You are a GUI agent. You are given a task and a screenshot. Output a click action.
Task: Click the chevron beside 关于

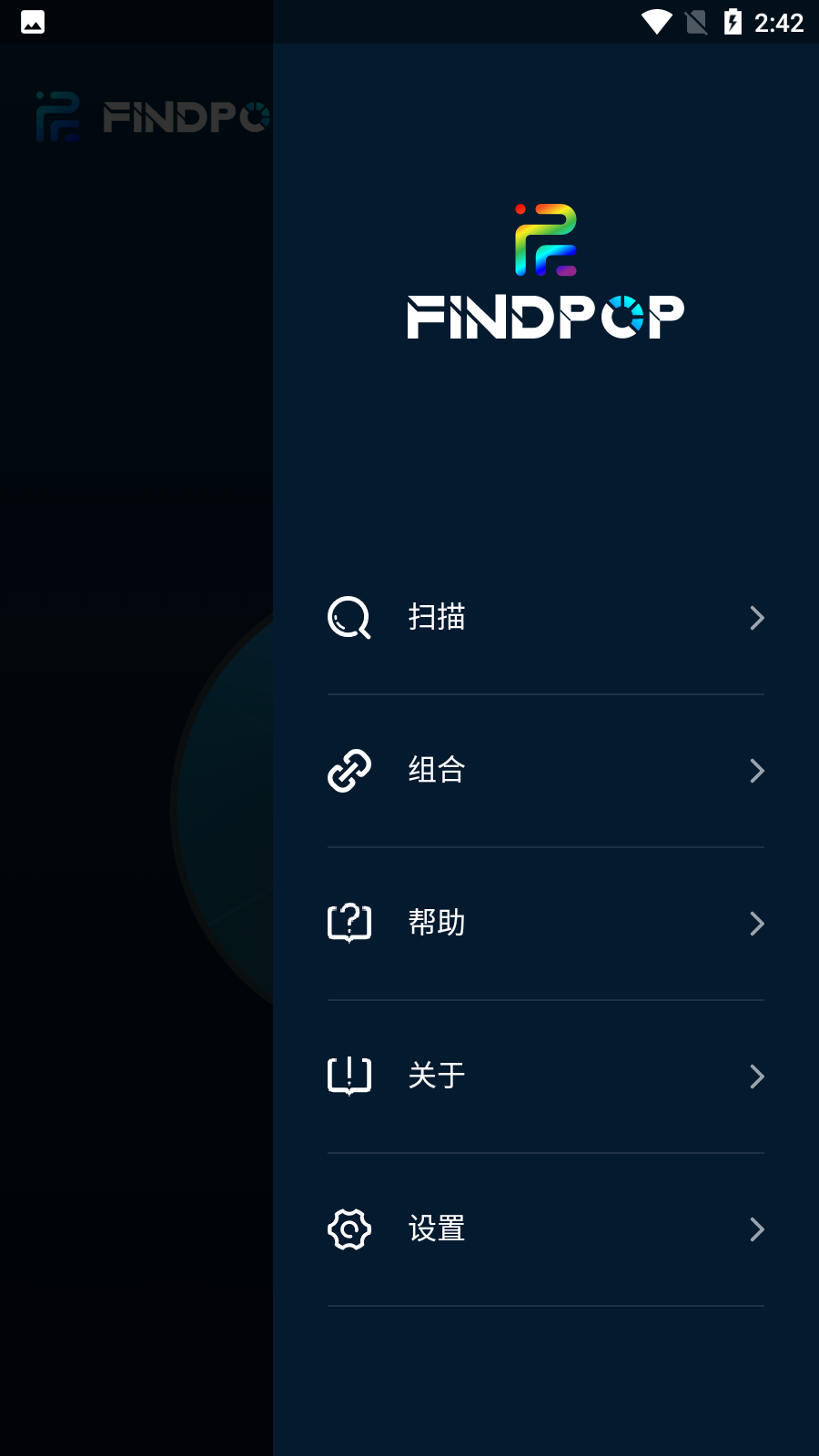[x=758, y=1076]
